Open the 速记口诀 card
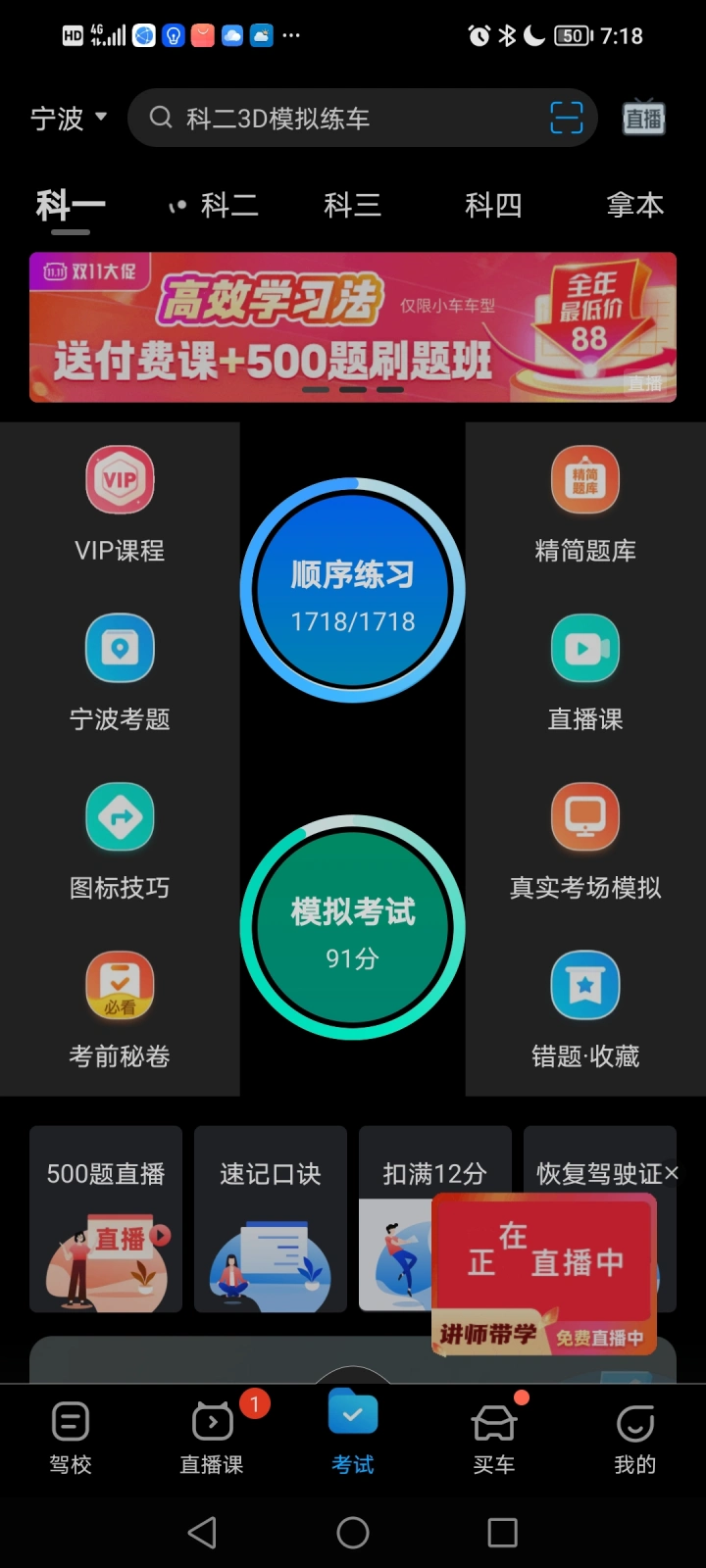The width and height of the screenshot is (706, 1568). coord(271,1219)
